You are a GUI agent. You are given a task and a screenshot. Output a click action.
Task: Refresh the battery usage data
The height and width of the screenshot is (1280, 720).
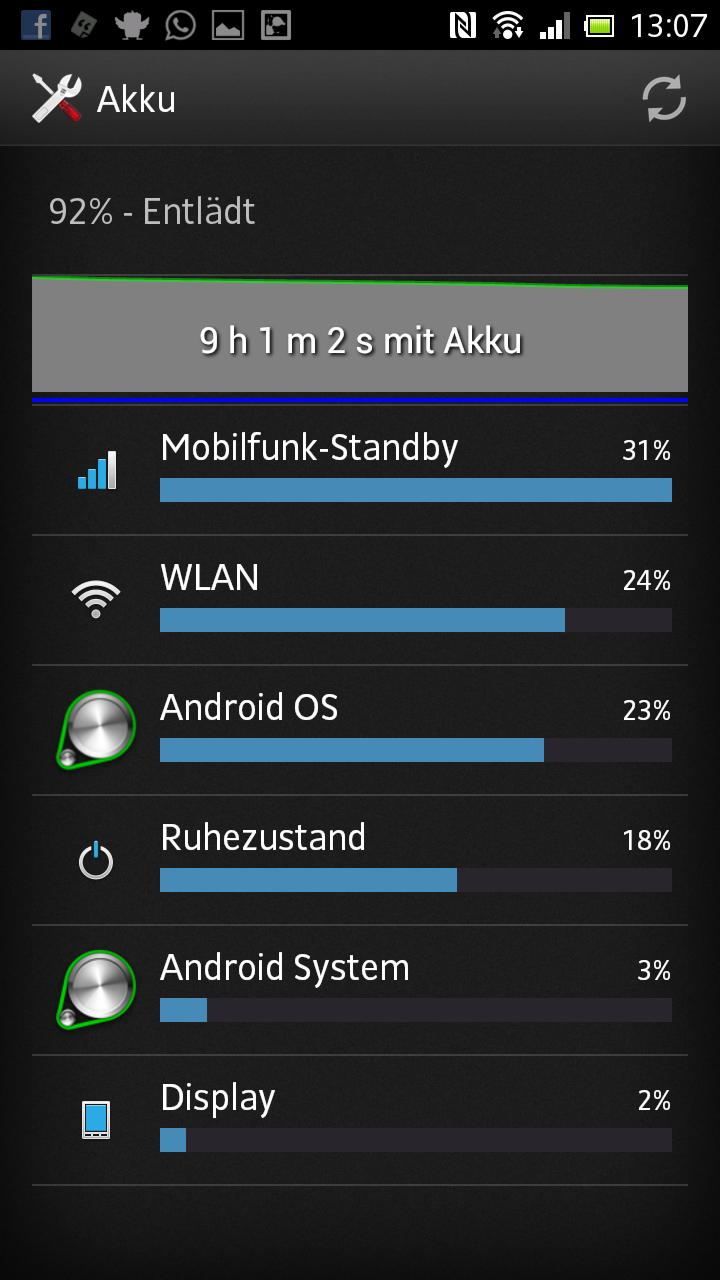pyautogui.click(x=664, y=99)
